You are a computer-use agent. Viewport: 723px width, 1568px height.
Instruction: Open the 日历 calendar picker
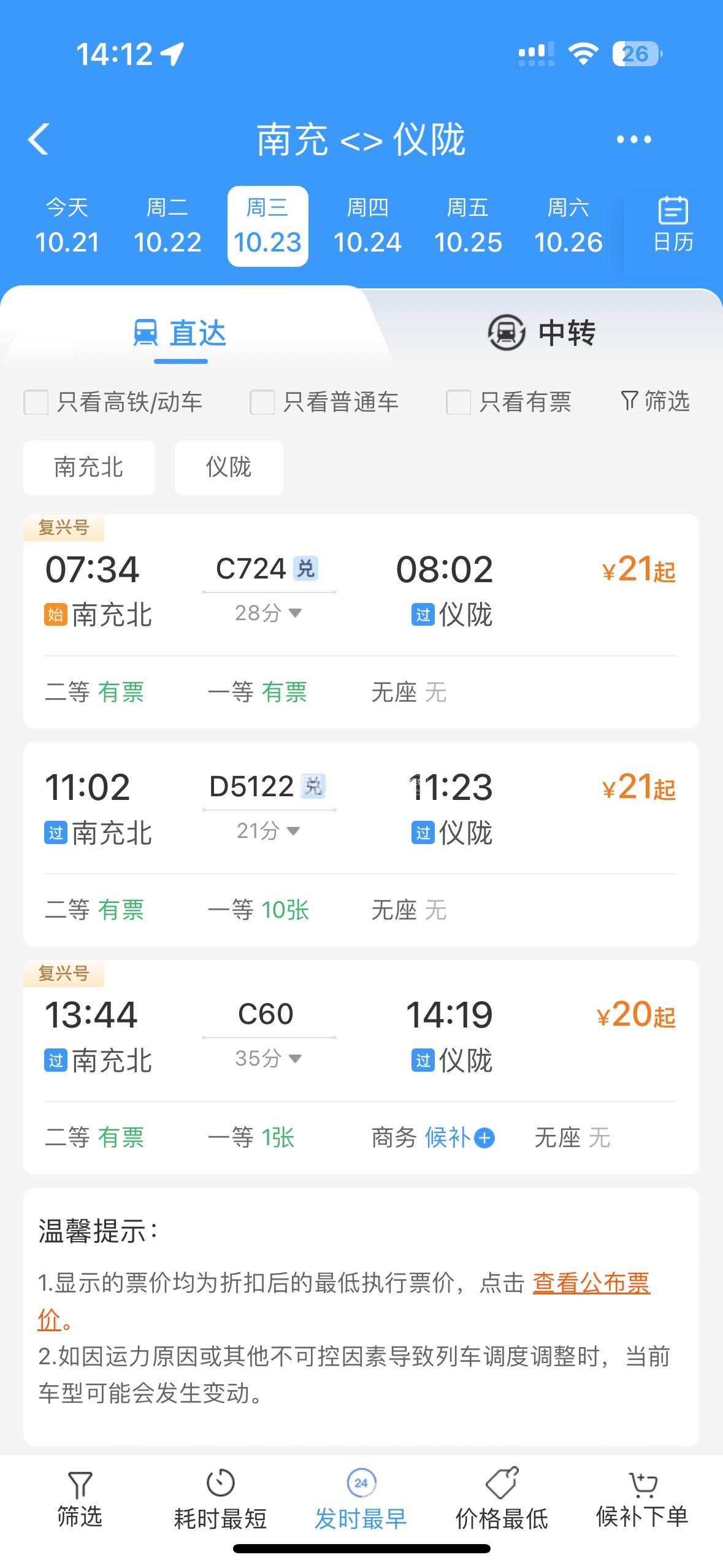pyautogui.click(x=673, y=226)
